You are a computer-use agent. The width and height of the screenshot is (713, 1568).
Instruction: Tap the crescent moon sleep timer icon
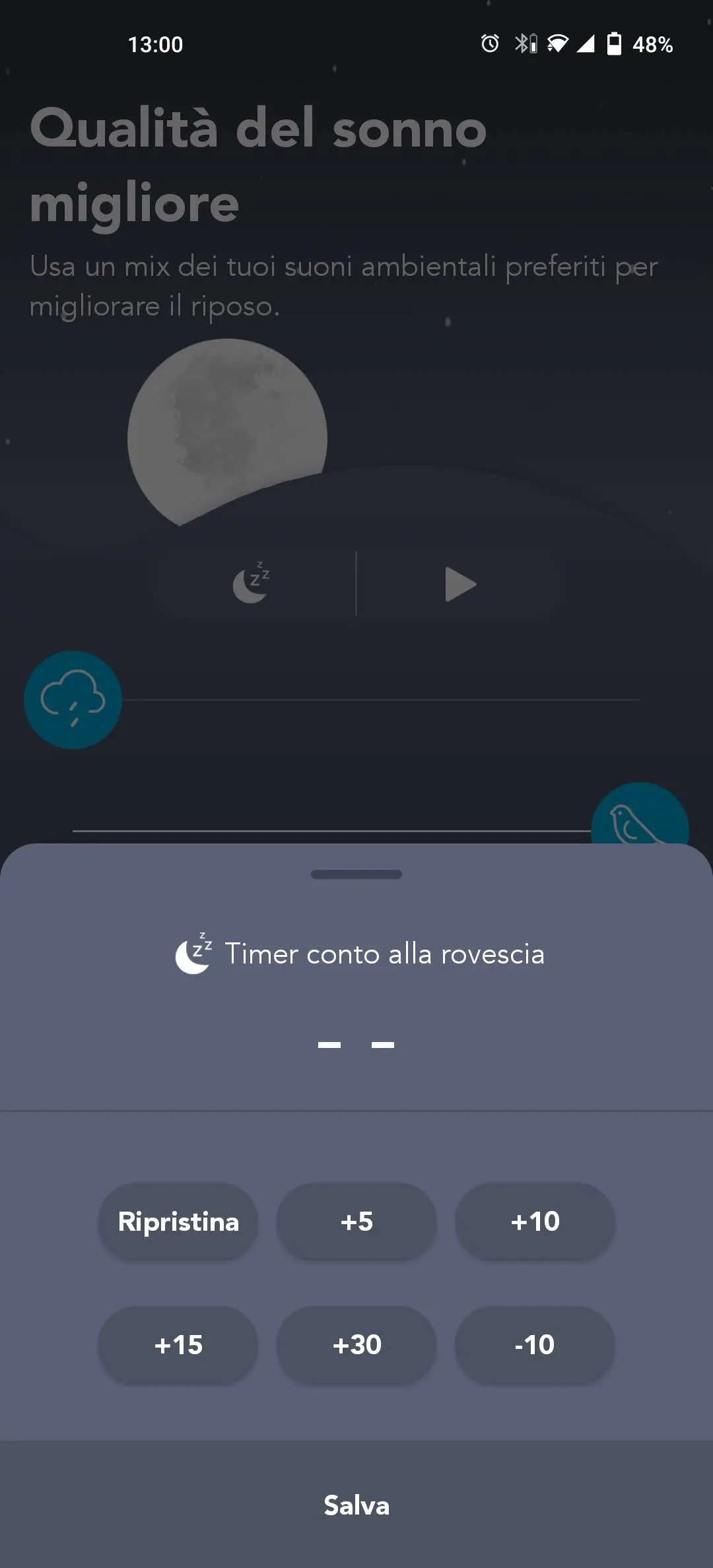tap(253, 584)
